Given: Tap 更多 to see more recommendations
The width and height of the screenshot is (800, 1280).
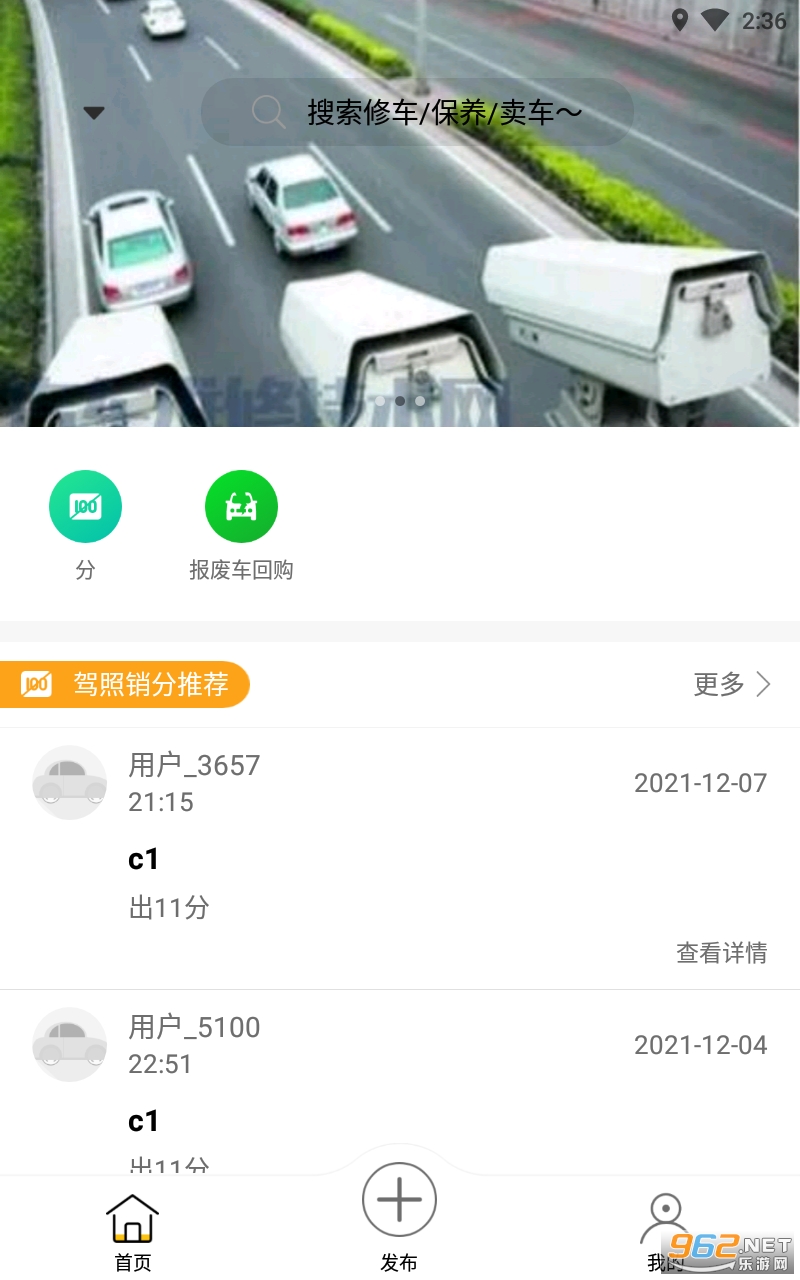Looking at the screenshot, I should pos(732,685).
